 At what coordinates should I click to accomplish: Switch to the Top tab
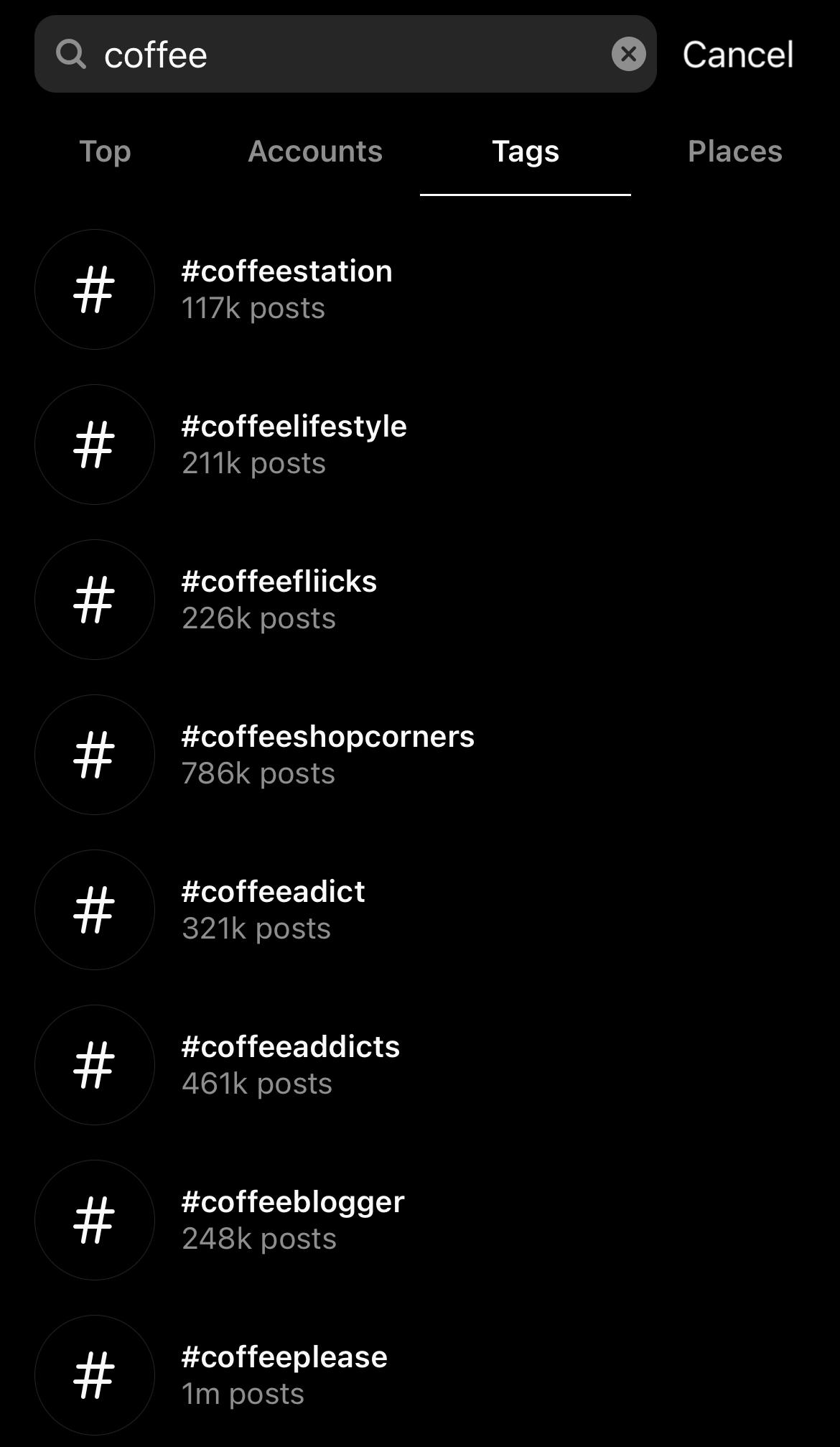105,152
